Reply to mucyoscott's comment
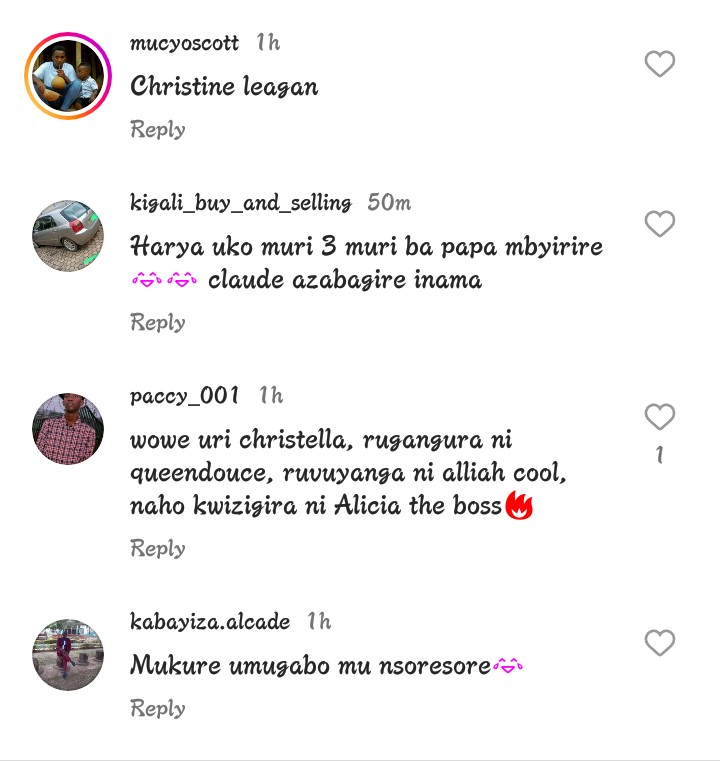This screenshot has width=720, height=761. 158,130
